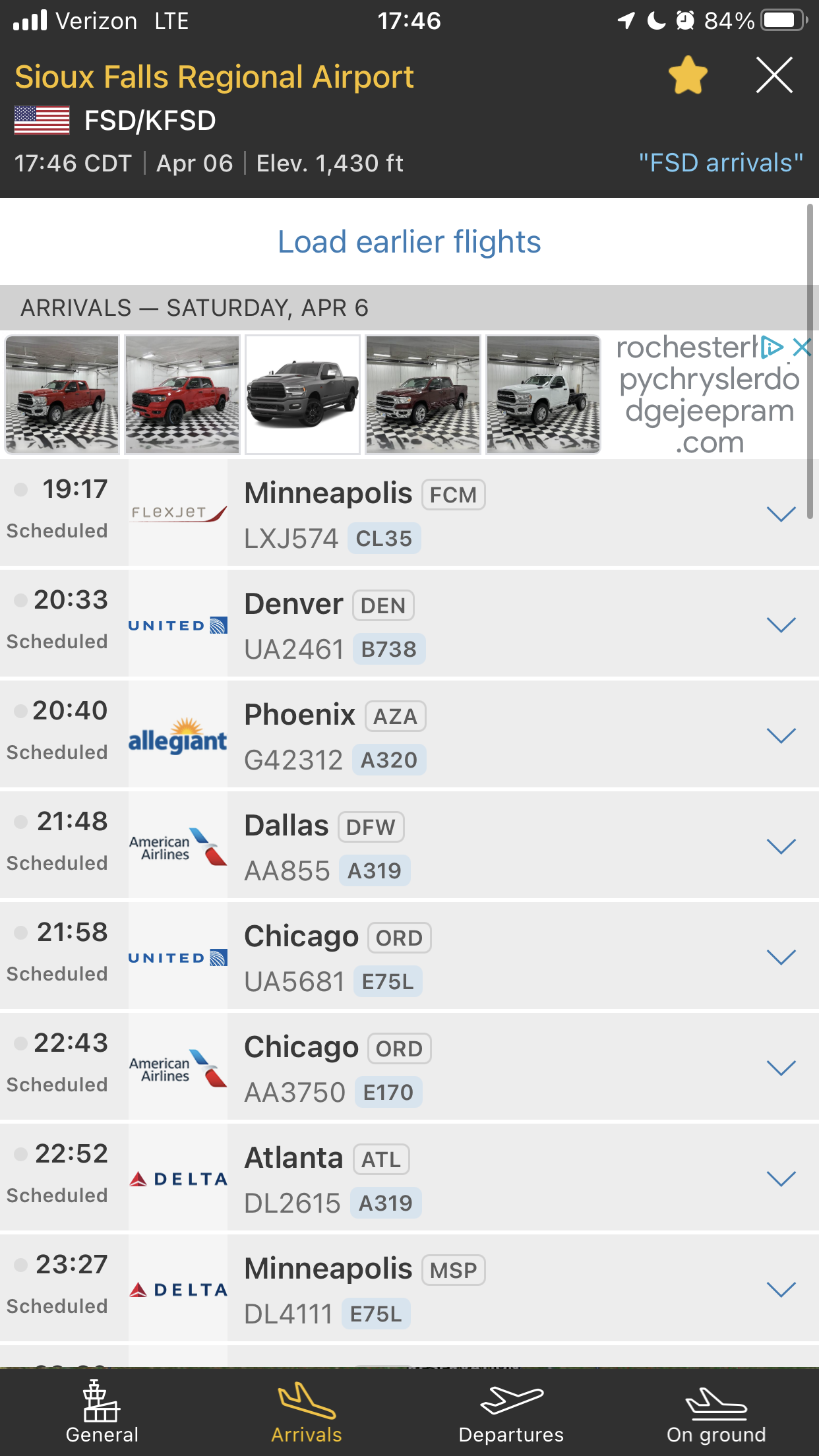Switch to the General tab
This screenshot has height=1456, width=819.
(x=102, y=1412)
